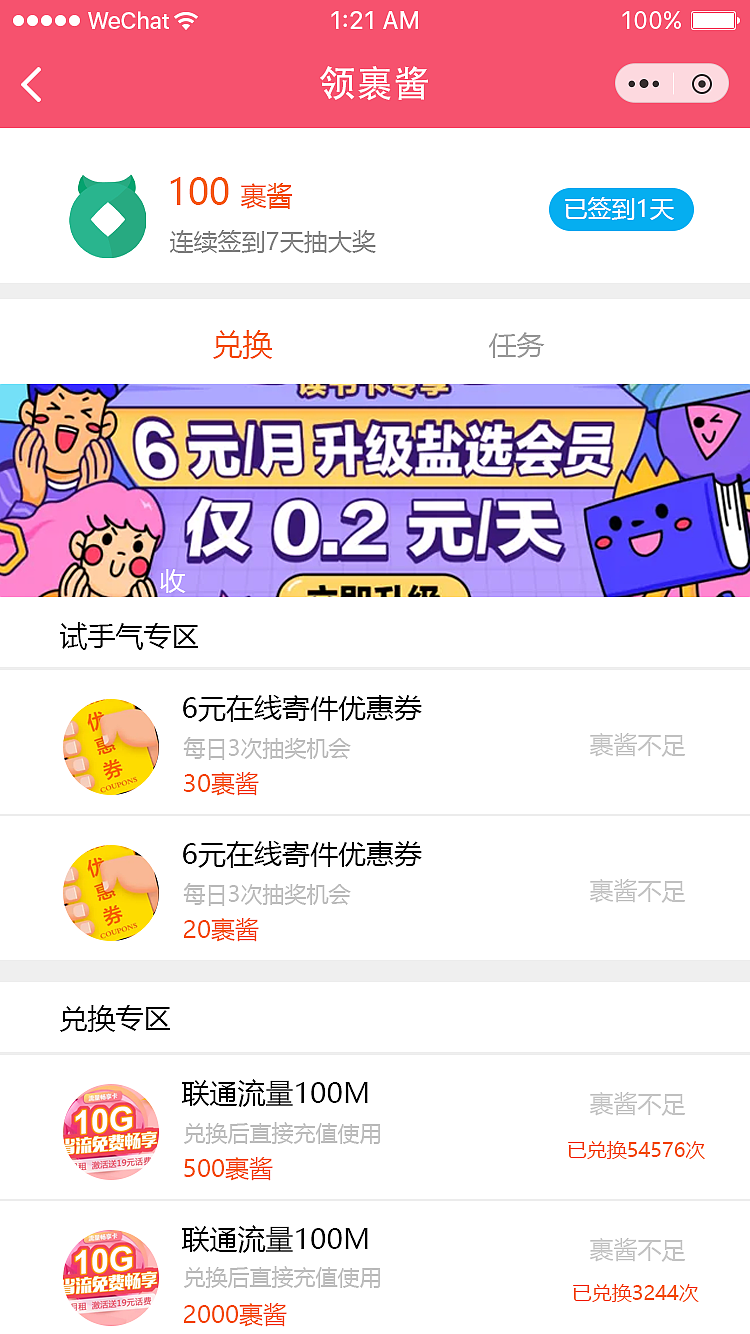Switch to the 任务 tab

click(x=516, y=345)
